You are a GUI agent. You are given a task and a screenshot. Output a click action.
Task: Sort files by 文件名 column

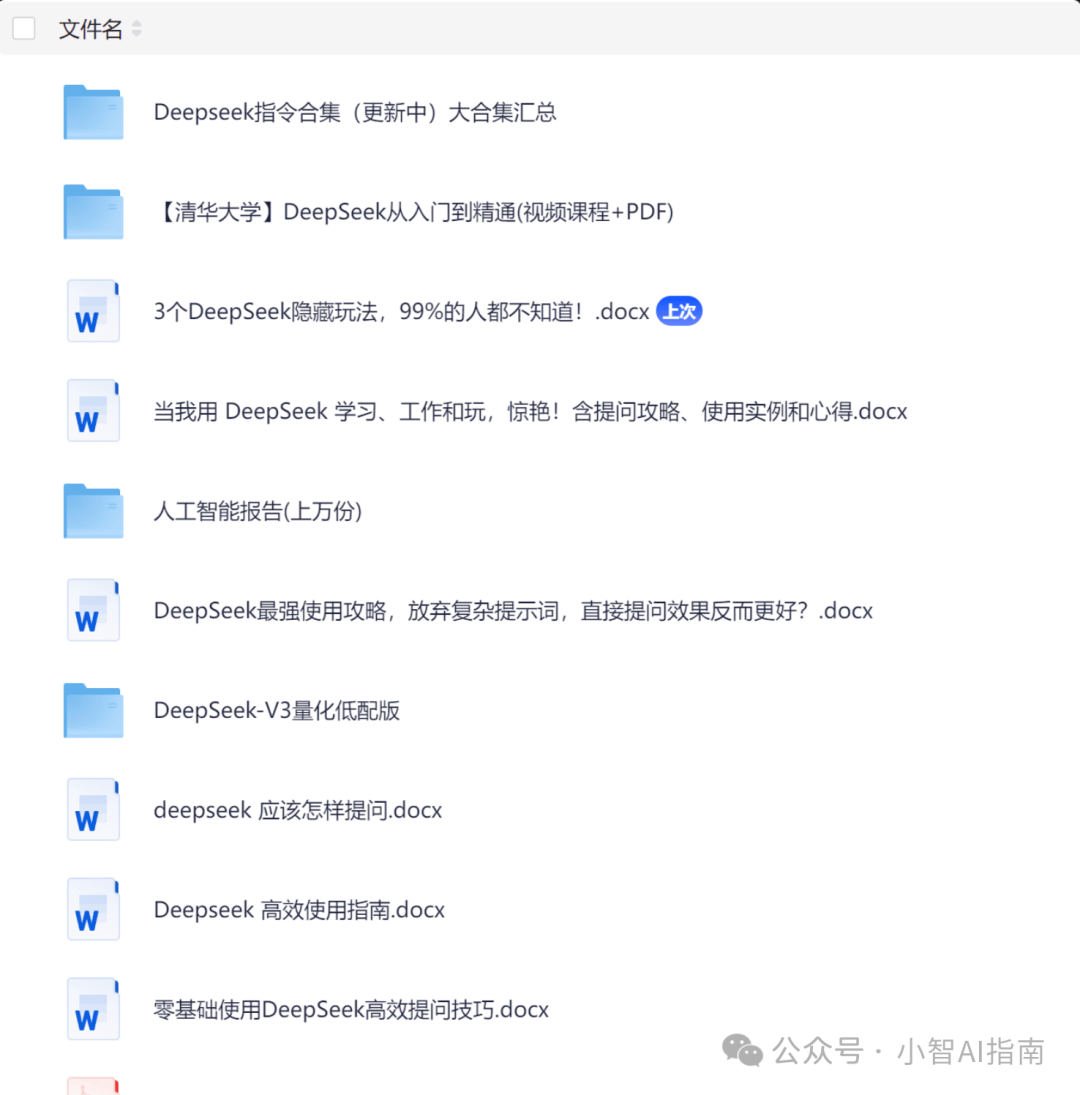point(136,30)
